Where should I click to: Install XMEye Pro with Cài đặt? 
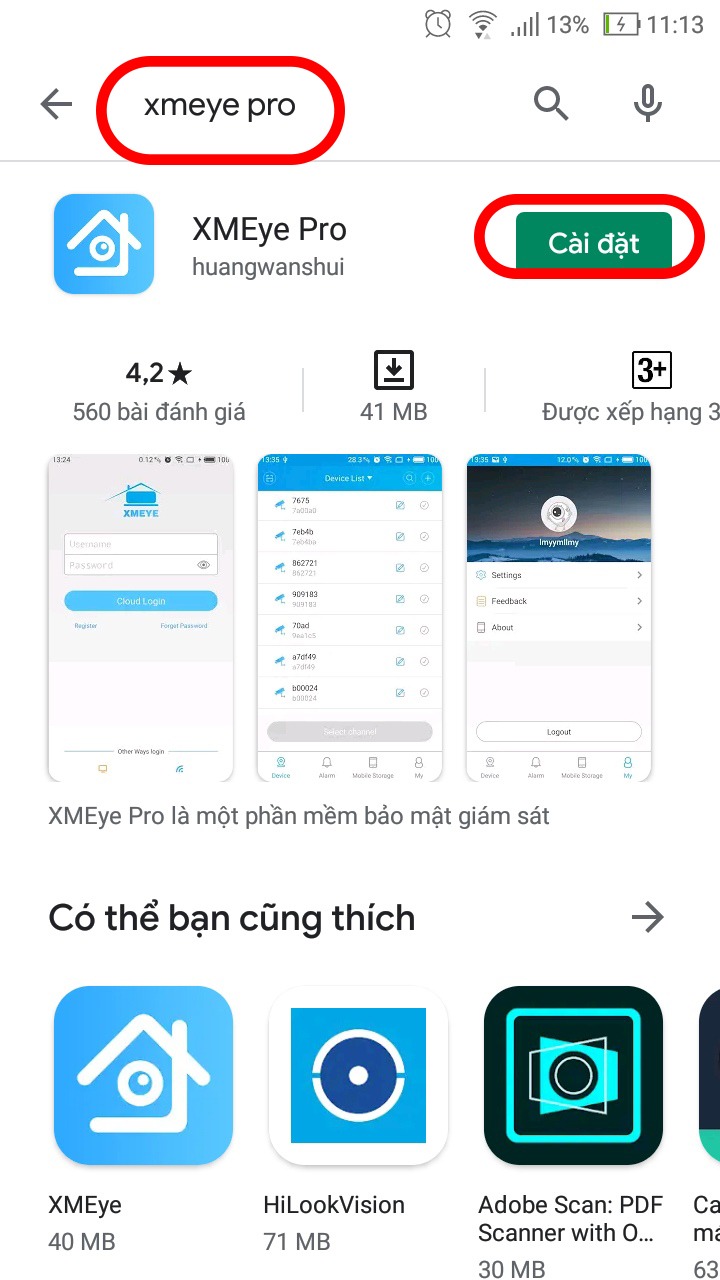tap(593, 243)
